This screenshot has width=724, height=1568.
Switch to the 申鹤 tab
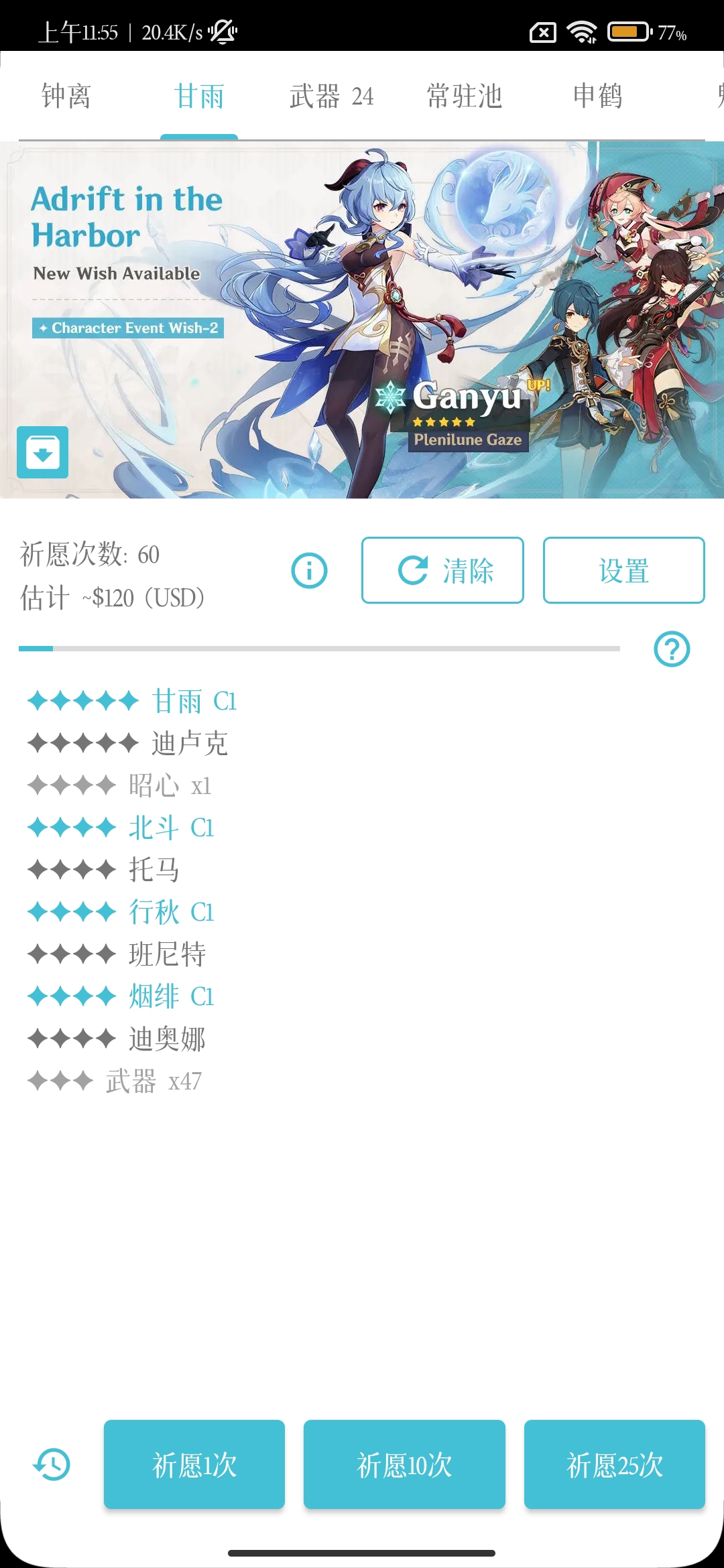click(x=597, y=96)
